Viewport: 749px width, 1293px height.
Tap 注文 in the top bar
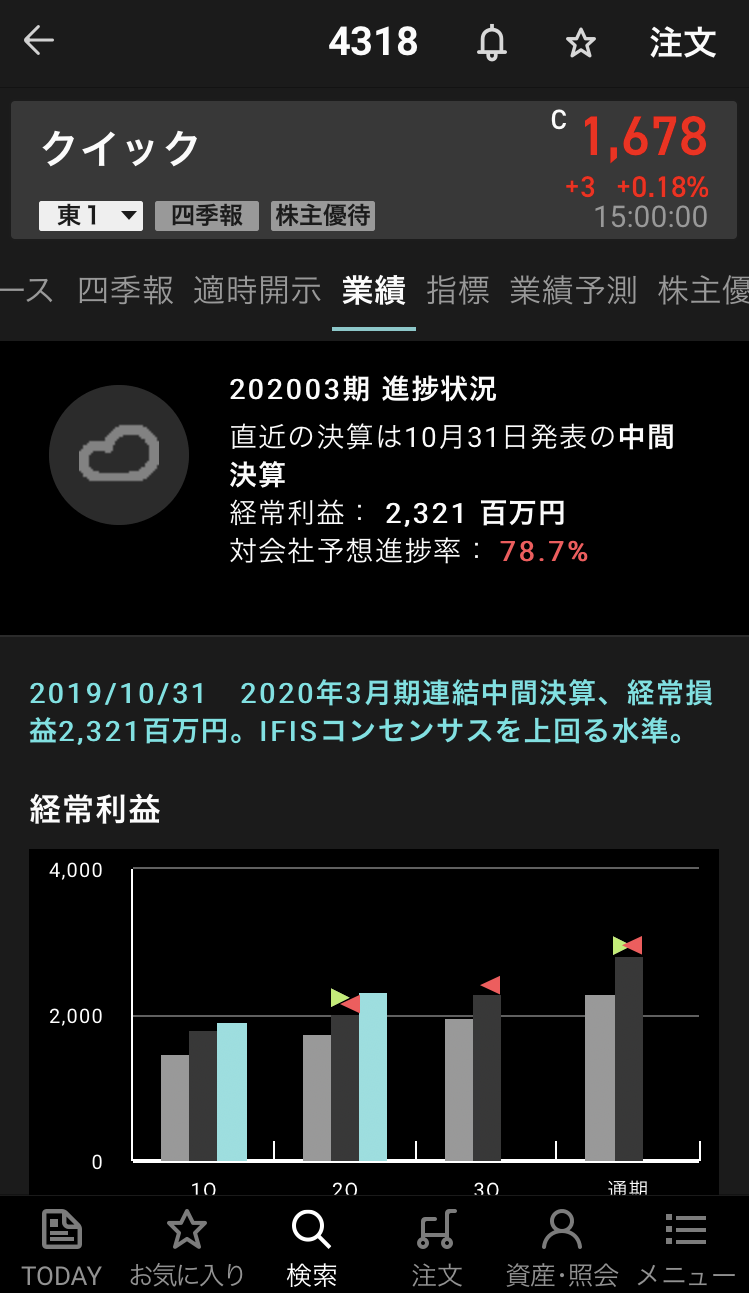point(683,43)
